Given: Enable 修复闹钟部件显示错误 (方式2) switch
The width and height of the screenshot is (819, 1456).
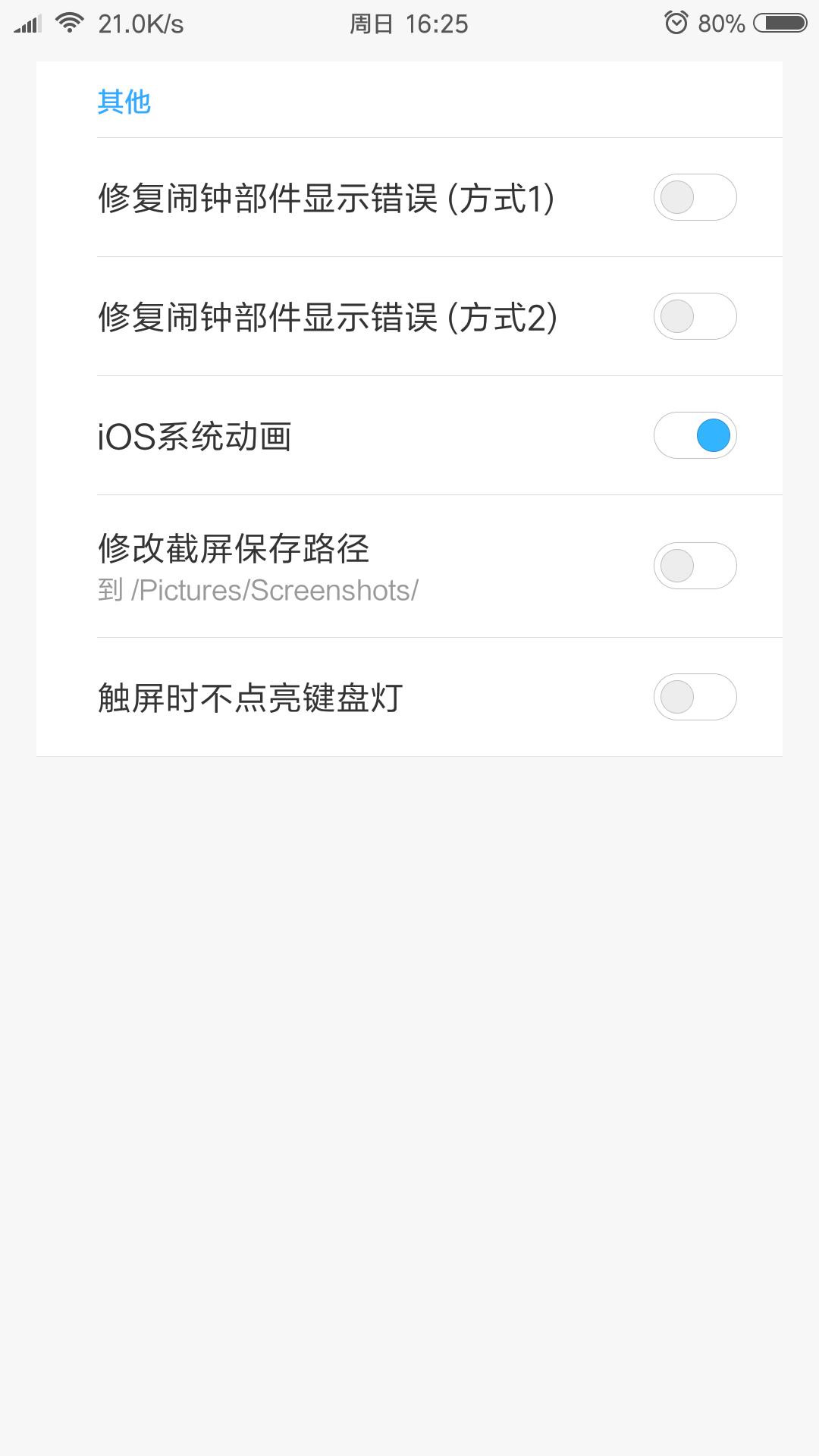Looking at the screenshot, I should (x=695, y=317).
